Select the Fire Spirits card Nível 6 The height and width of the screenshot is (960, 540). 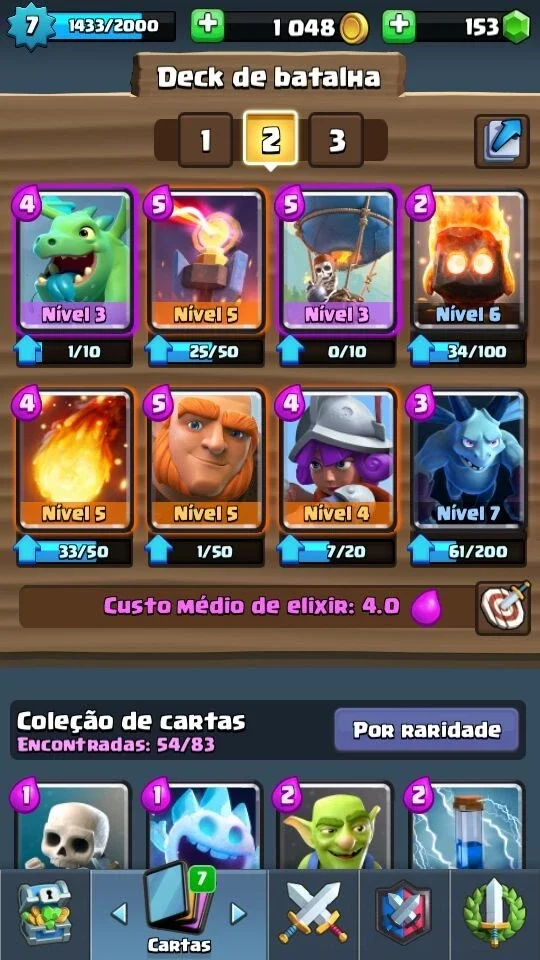coord(469,261)
